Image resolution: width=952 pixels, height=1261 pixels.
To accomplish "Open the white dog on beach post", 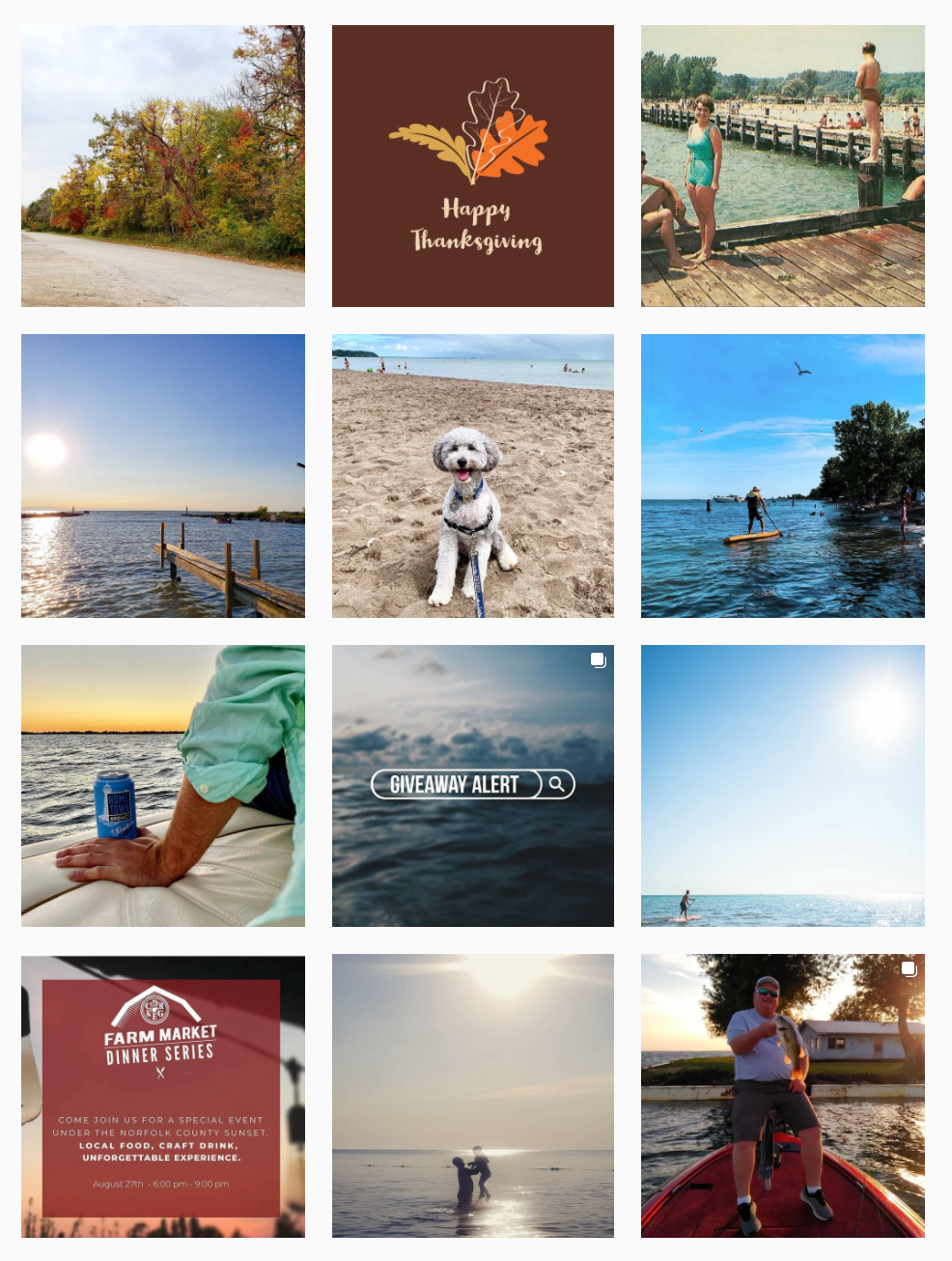I will pyautogui.click(x=473, y=476).
